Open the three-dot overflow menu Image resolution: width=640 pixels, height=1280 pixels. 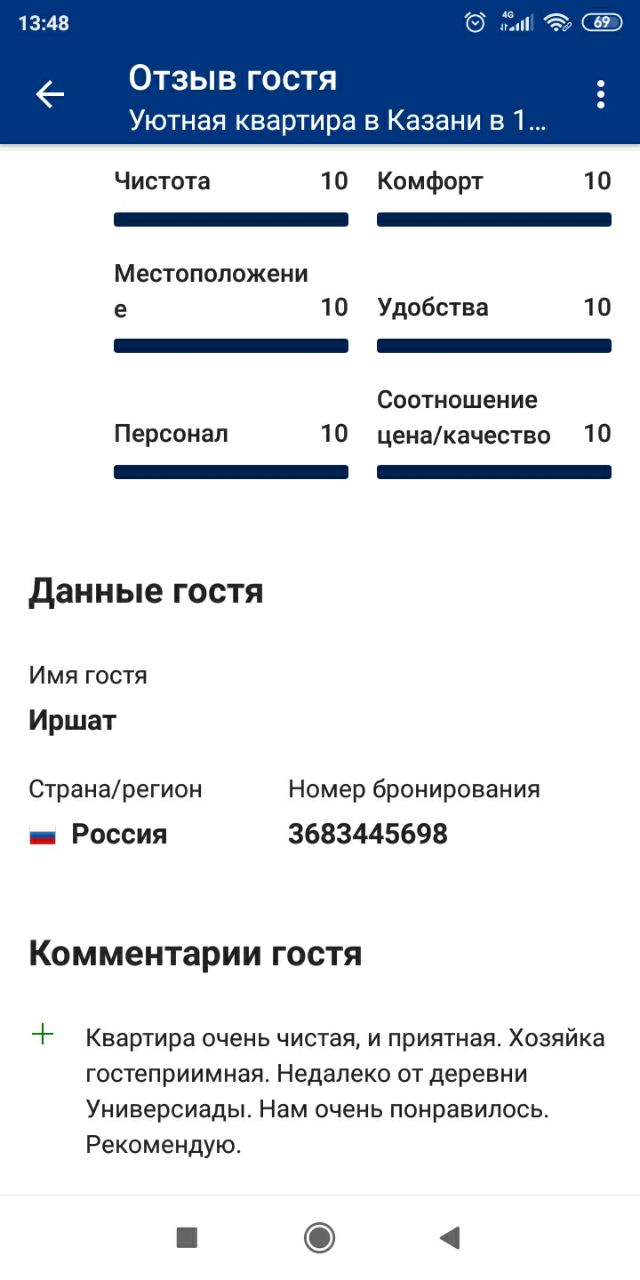point(600,94)
